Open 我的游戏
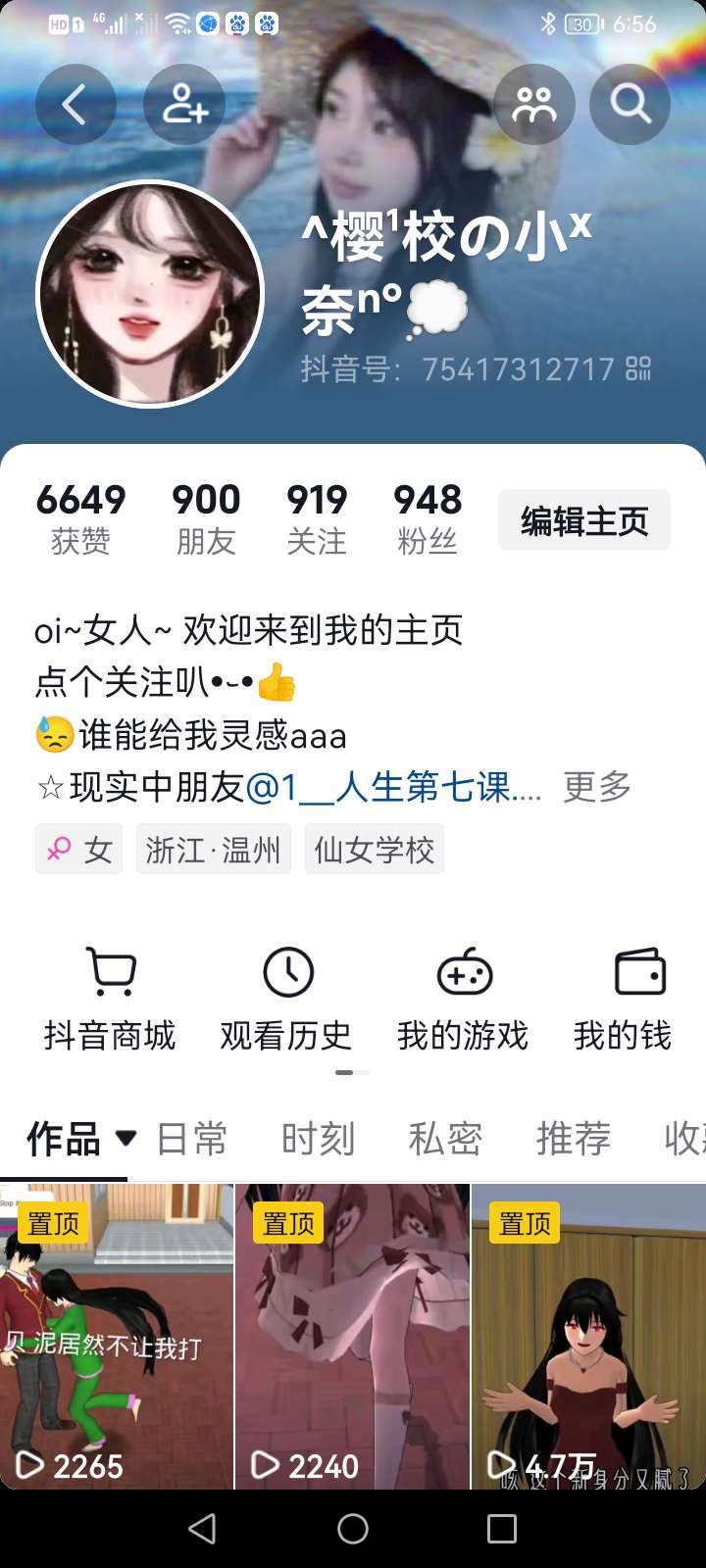Image resolution: width=706 pixels, height=1568 pixels. click(x=463, y=1000)
